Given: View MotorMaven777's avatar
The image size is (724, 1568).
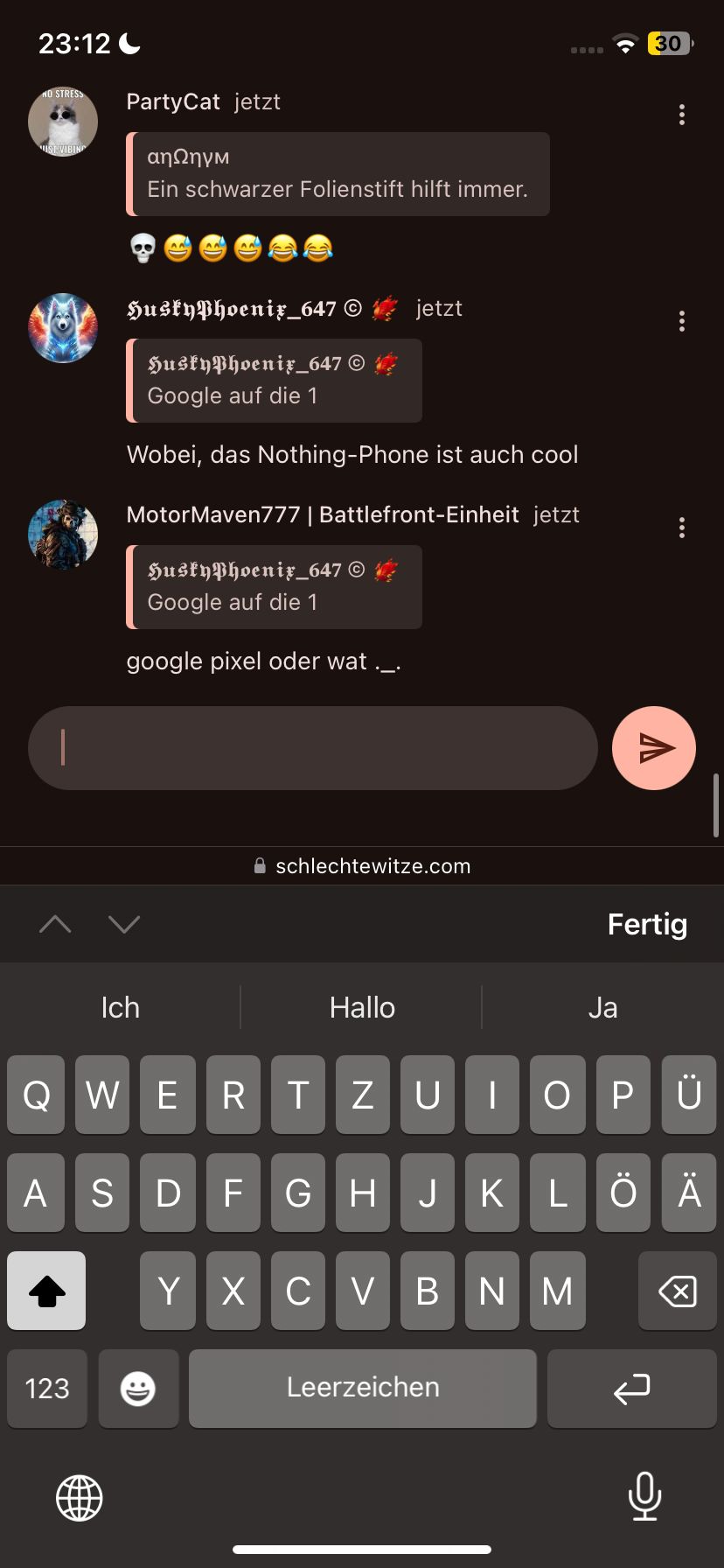Looking at the screenshot, I should (63, 535).
